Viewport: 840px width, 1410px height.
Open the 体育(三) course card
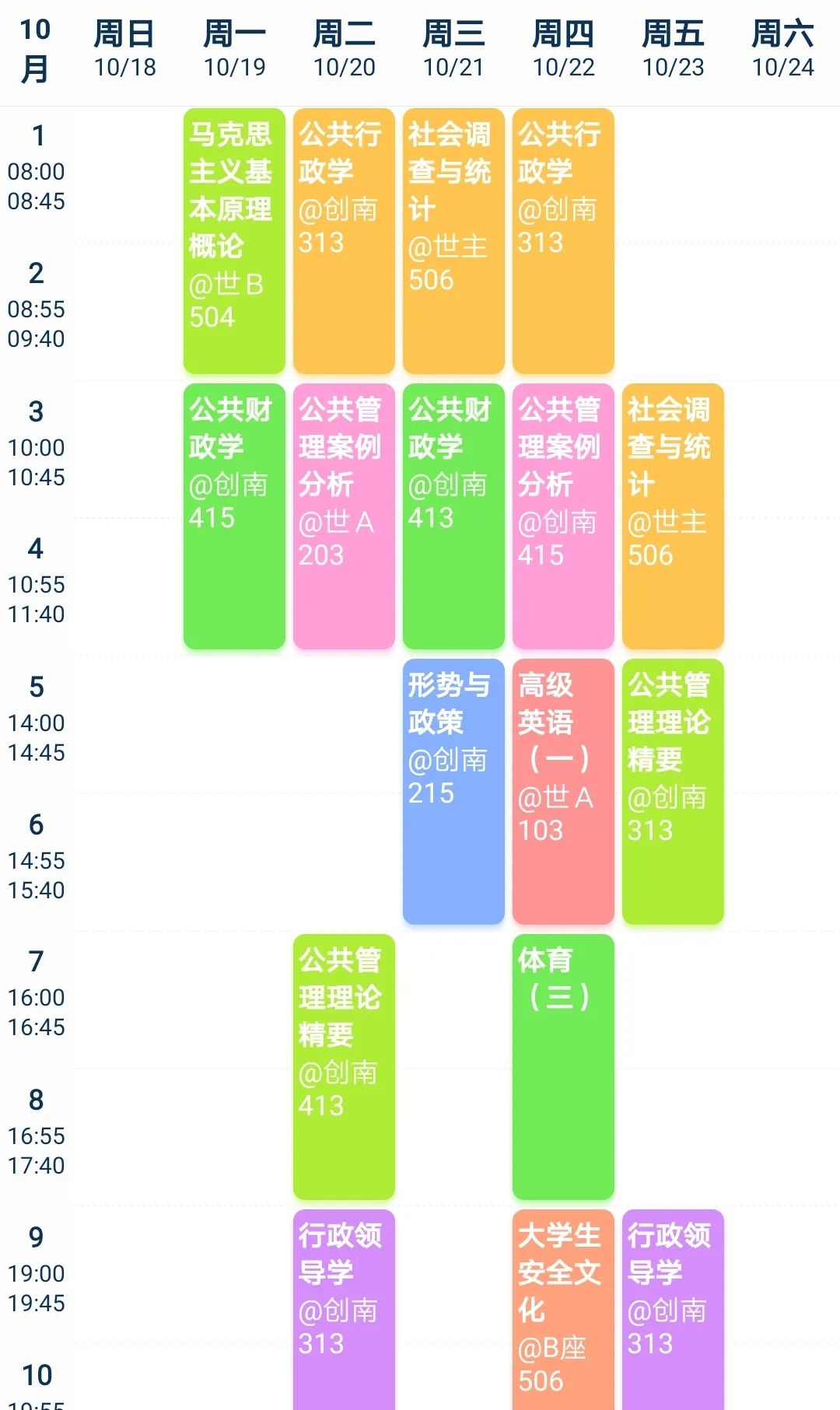click(563, 1067)
